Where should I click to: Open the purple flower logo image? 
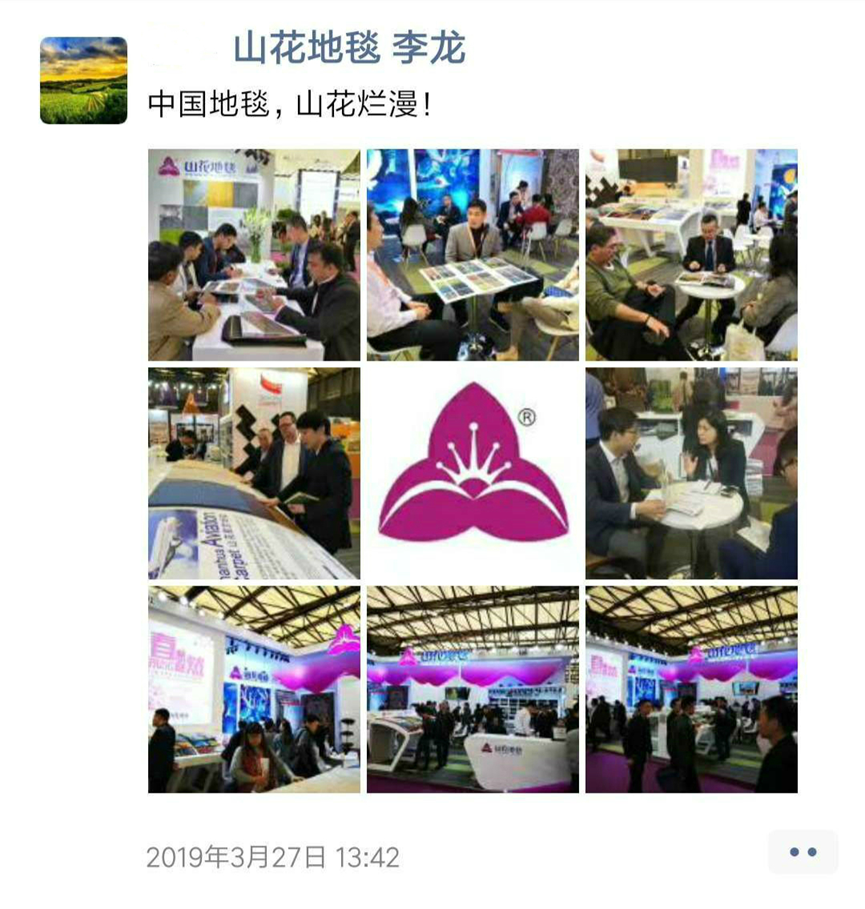click(x=472, y=473)
